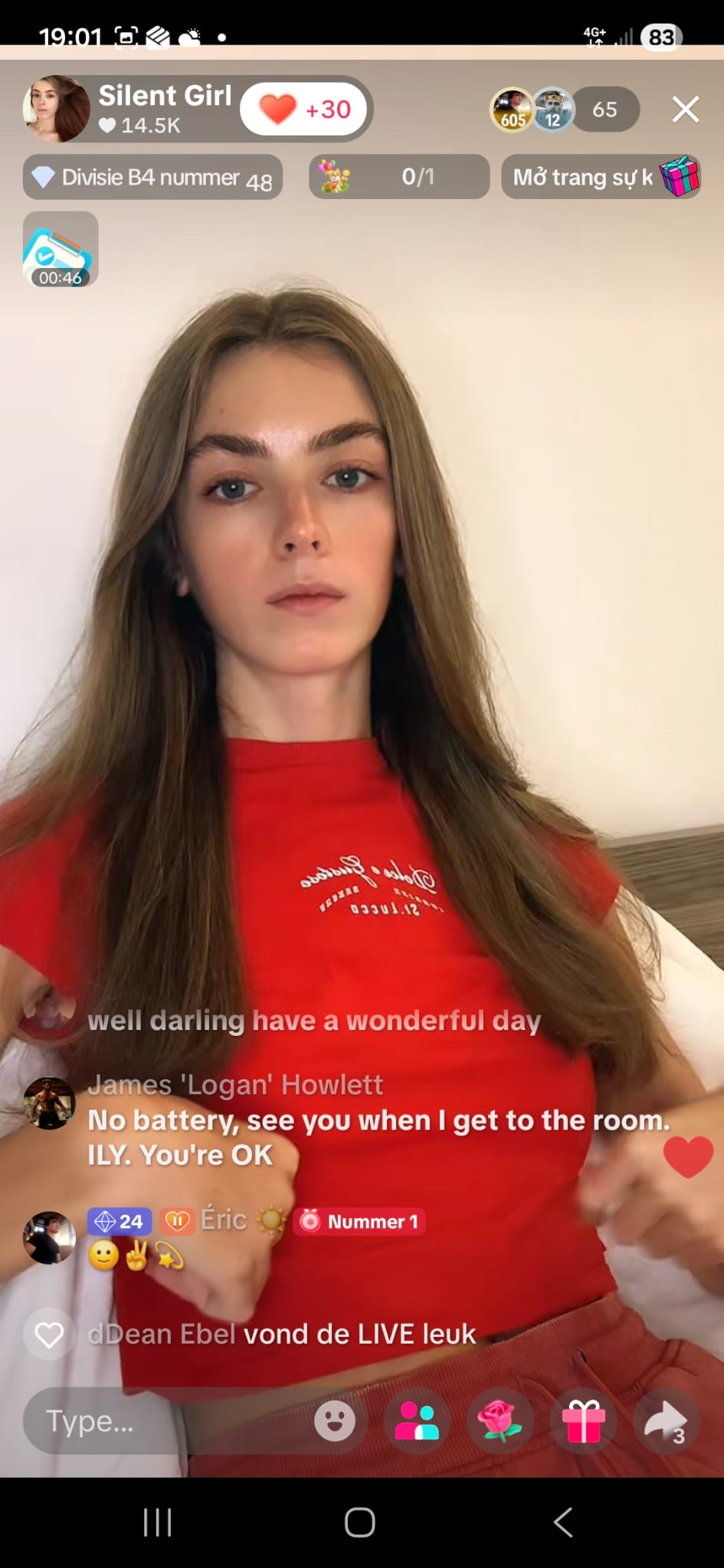The image size is (724, 1568).
Task: Open the Mở trang sự k event page
Action: pos(601,178)
